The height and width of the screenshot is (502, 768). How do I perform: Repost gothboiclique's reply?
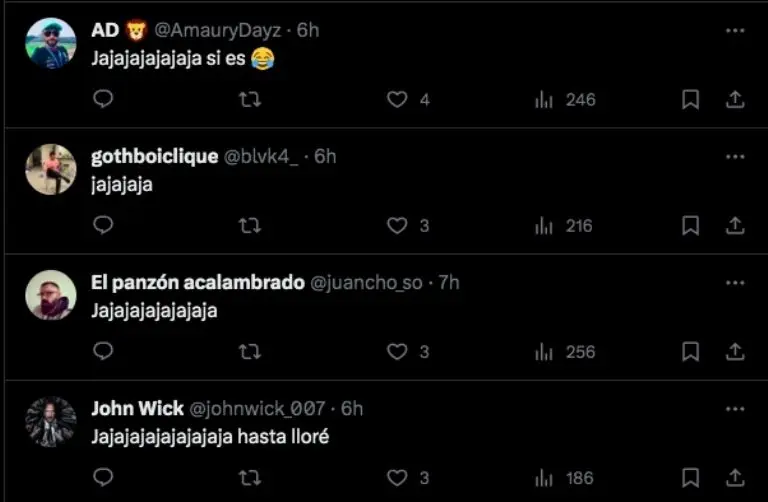250,225
